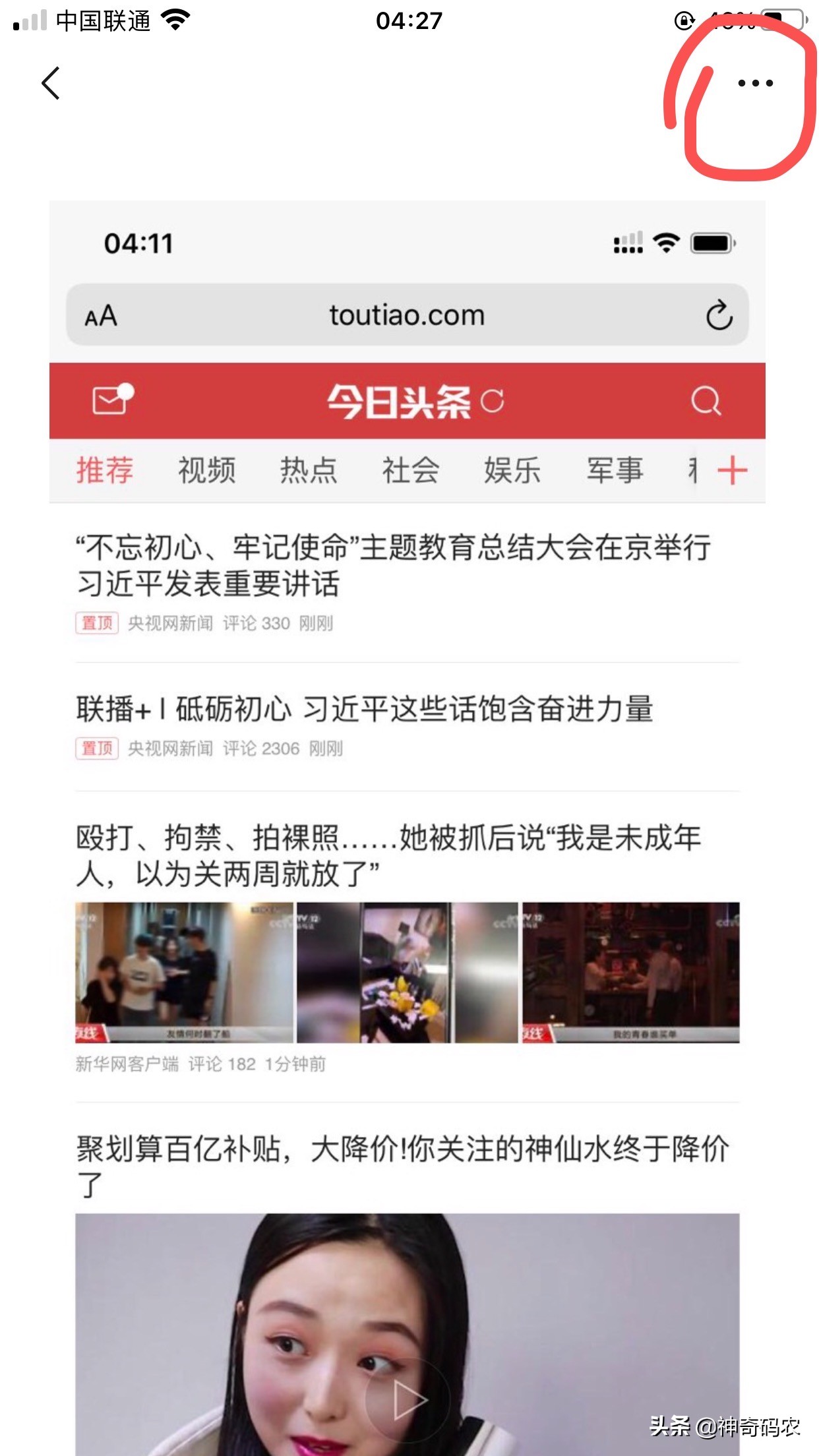Switch to the 视频 channel tab
This screenshot has height=1456, width=819.
pyautogui.click(x=206, y=470)
